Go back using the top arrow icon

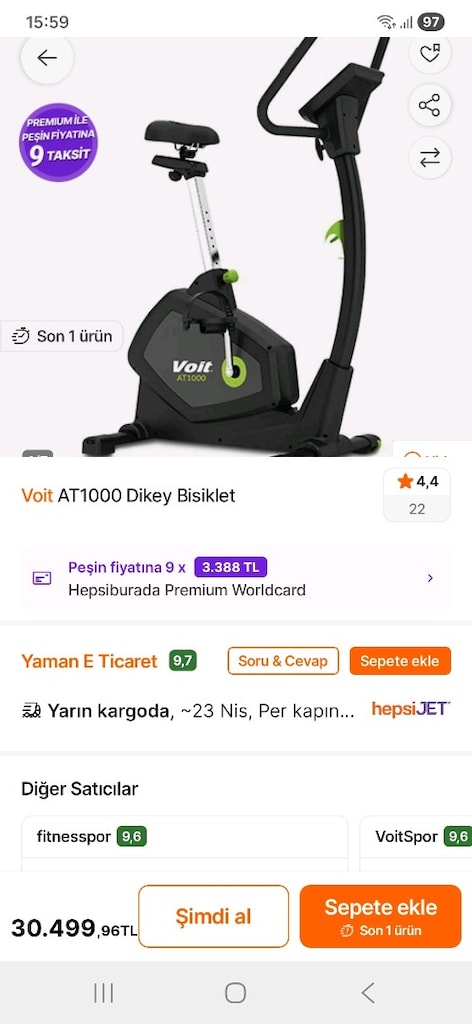47,58
